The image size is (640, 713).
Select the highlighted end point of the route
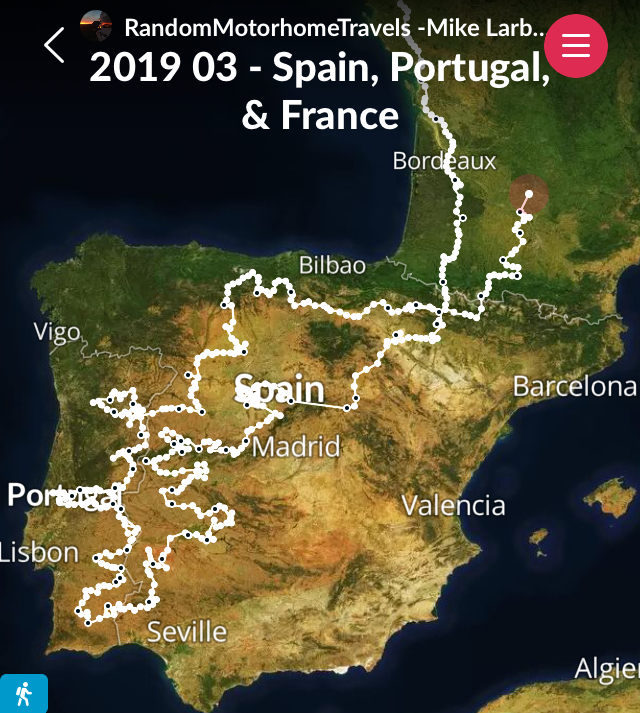[528, 195]
